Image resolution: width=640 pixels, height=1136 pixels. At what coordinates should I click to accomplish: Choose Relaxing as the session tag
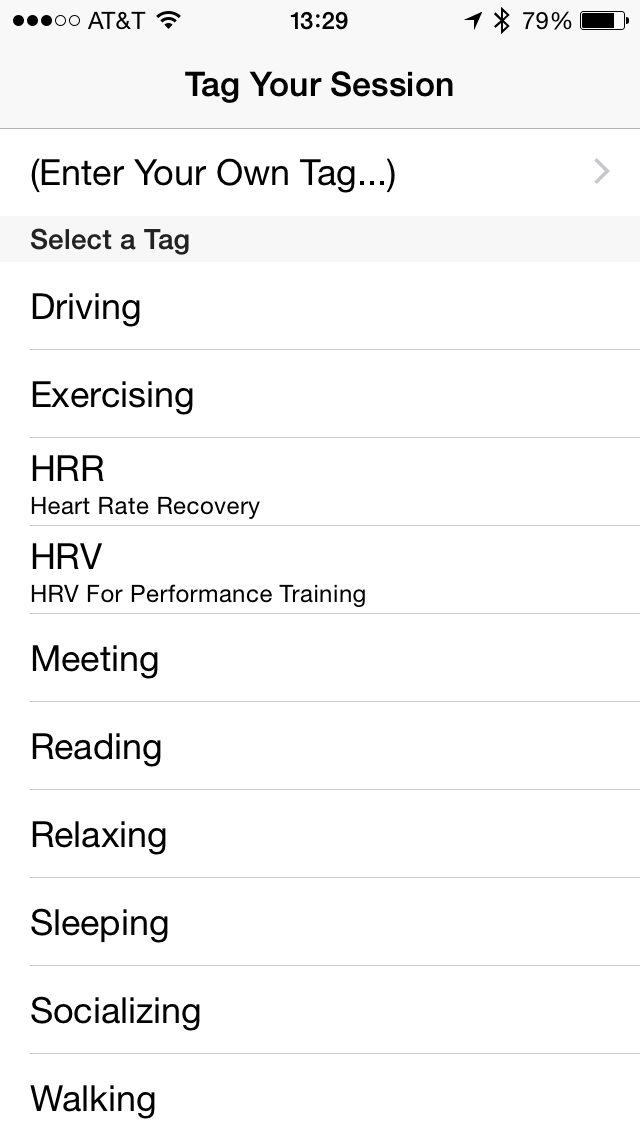click(320, 835)
